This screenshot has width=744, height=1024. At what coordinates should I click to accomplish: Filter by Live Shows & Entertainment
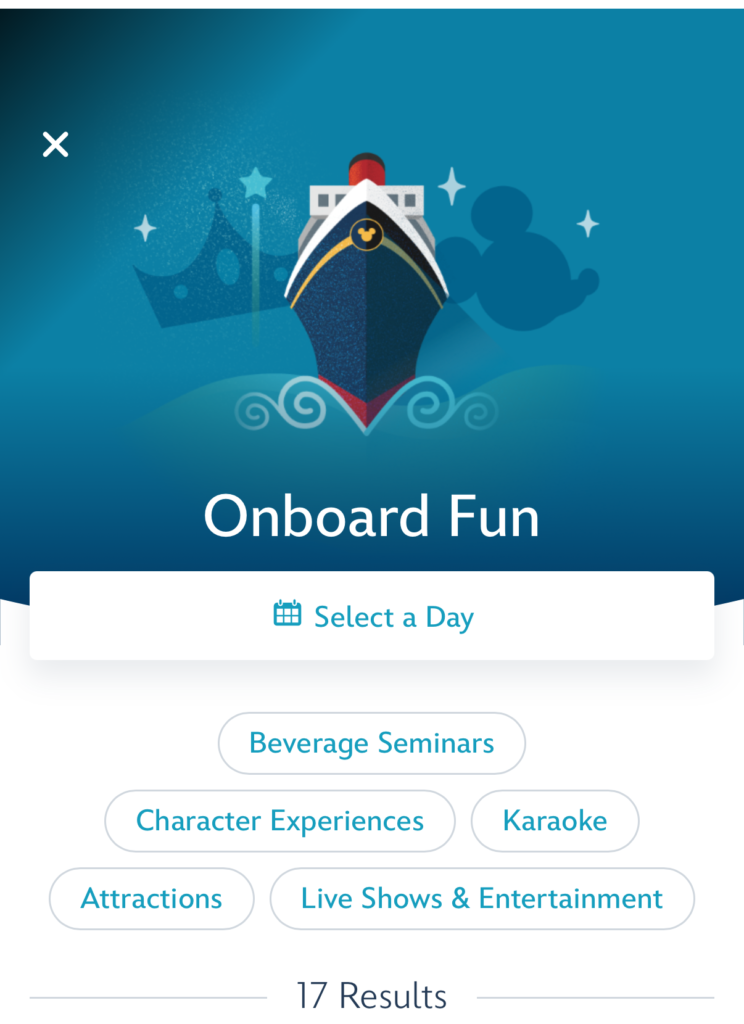click(x=482, y=898)
